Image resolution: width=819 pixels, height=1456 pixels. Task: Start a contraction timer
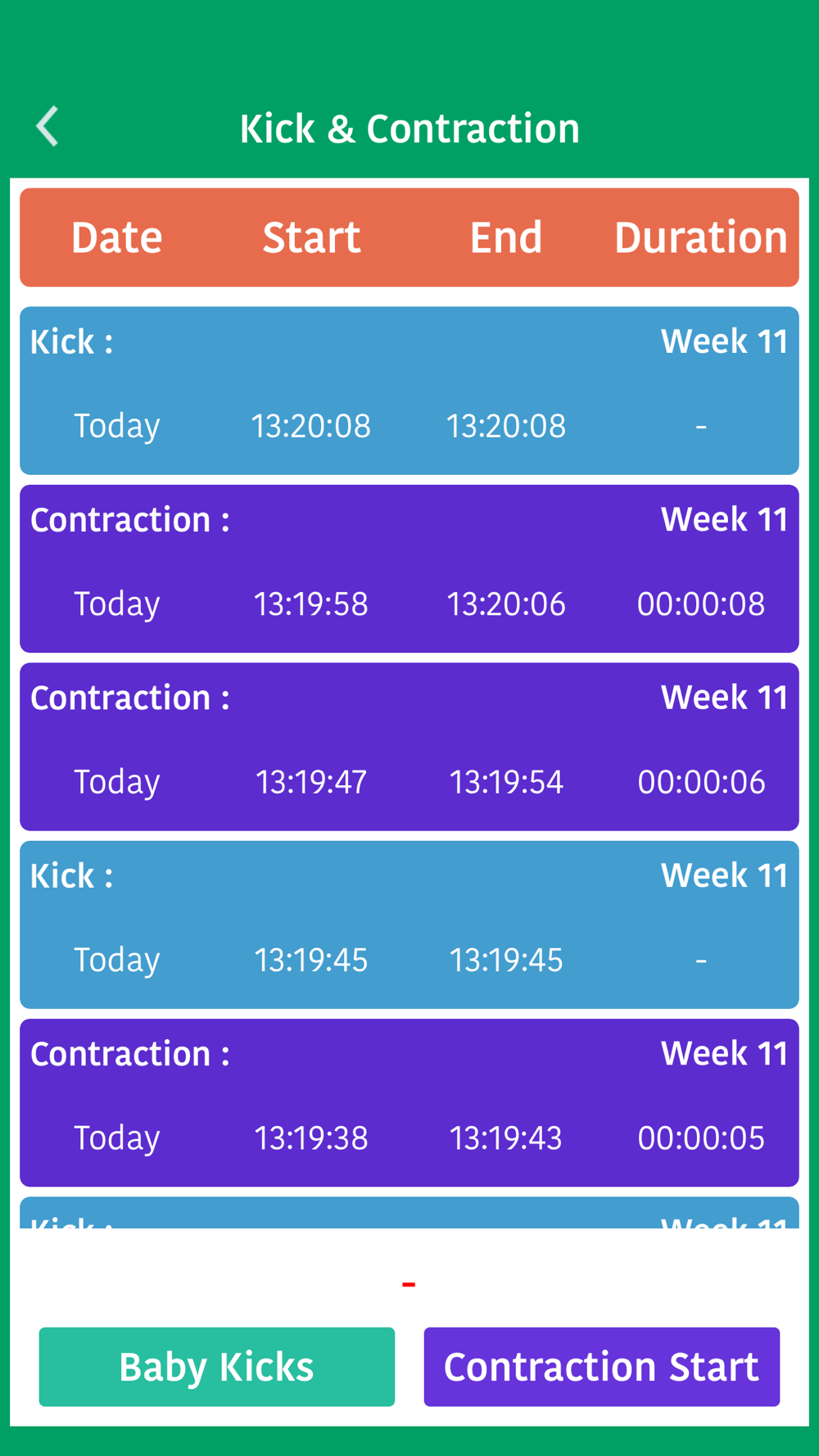coord(601,1367)
